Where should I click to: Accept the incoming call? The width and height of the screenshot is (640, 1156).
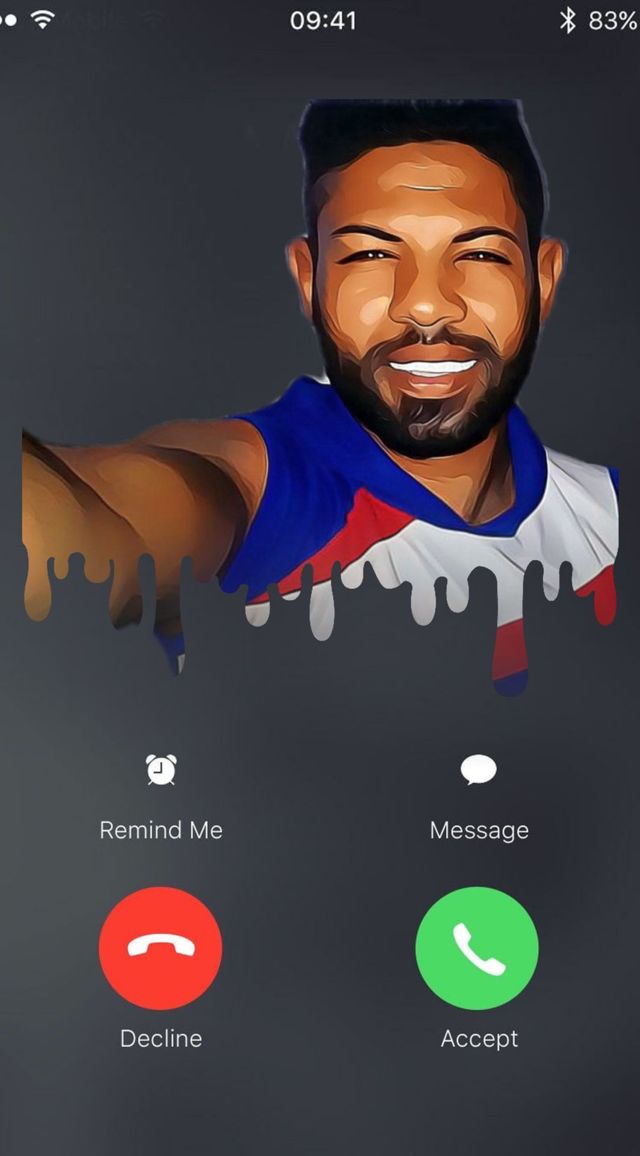tap(477, 948)
